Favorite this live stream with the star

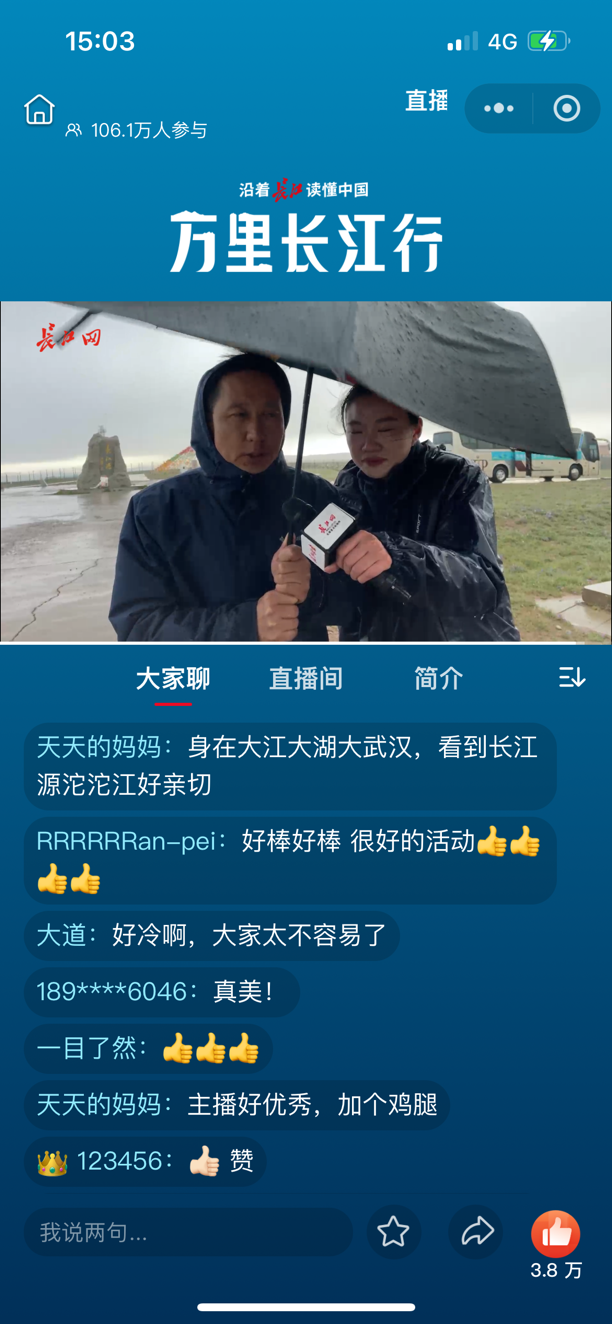pyautogui.click(x=393, y=1232)
